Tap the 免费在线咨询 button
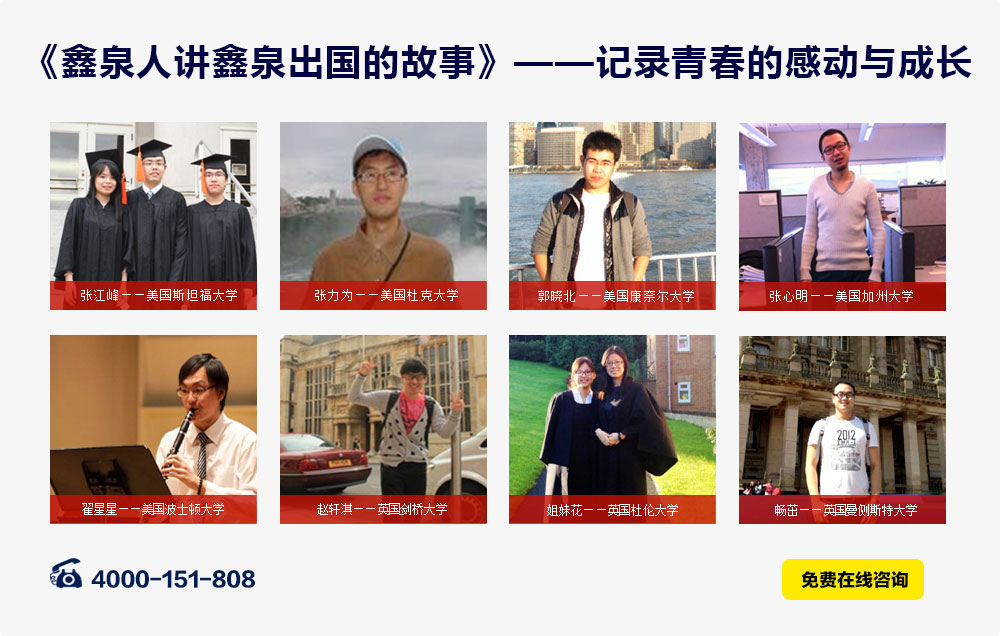This screenshot has height=636, width=1000. pyautogui.click(x=853, y=579)
